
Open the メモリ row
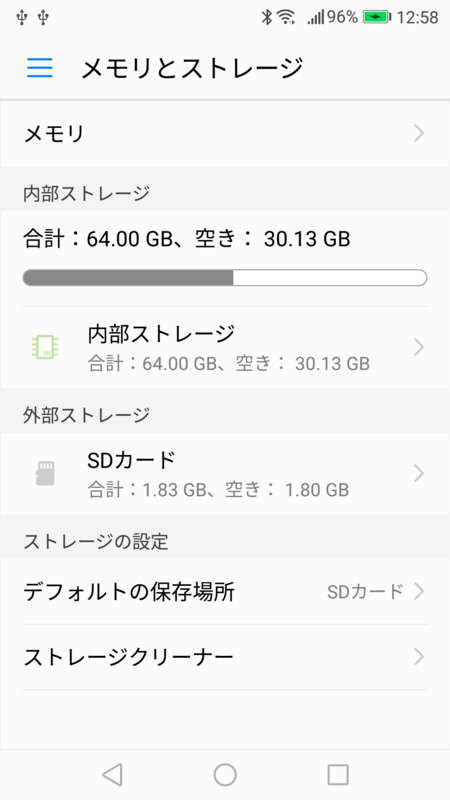click(225, 134)
